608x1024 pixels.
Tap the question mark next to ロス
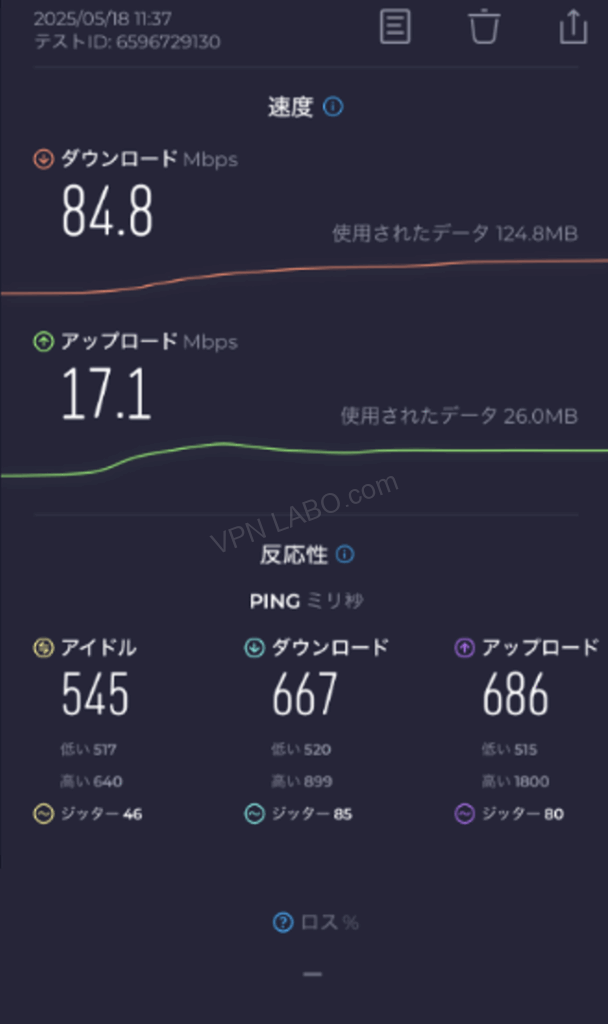pos(283,922)
